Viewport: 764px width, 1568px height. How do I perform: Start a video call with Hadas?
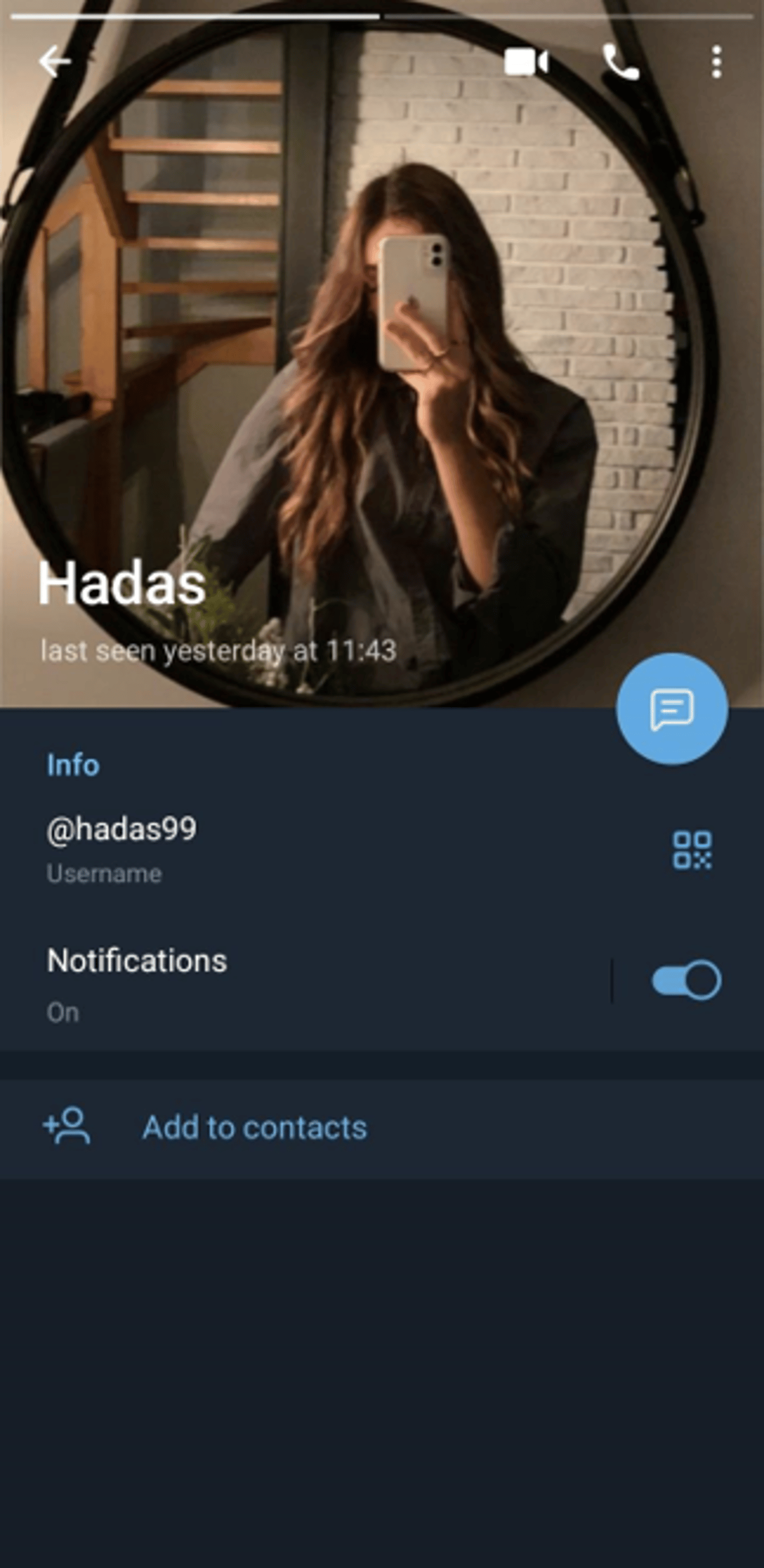coord(527,62)
